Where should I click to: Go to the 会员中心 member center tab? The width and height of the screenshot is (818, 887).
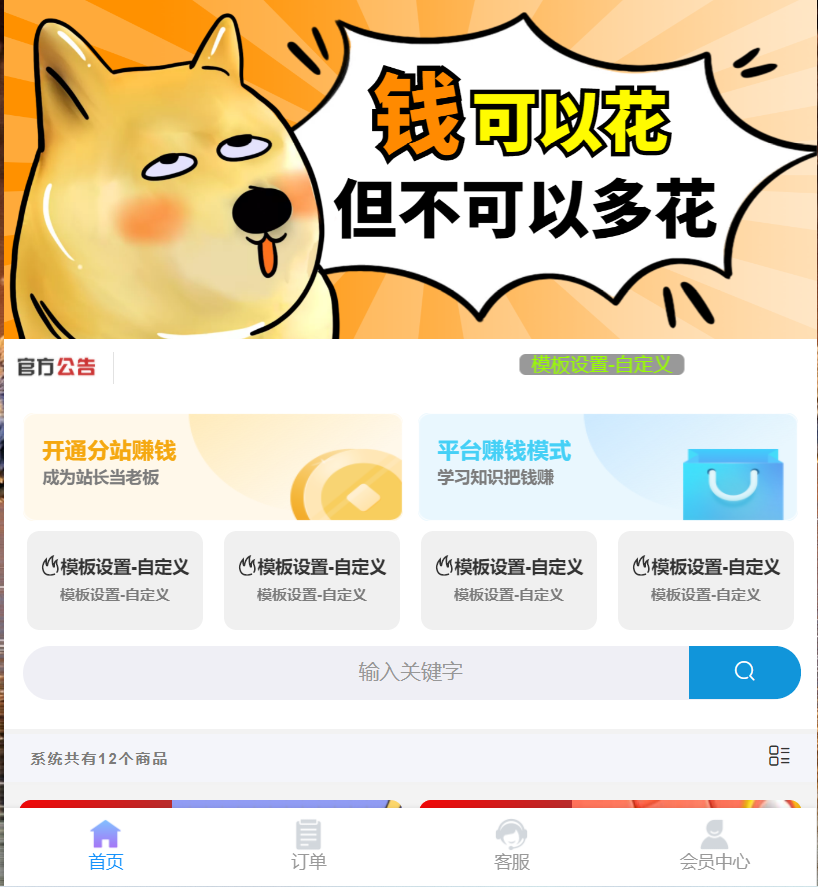714,846
